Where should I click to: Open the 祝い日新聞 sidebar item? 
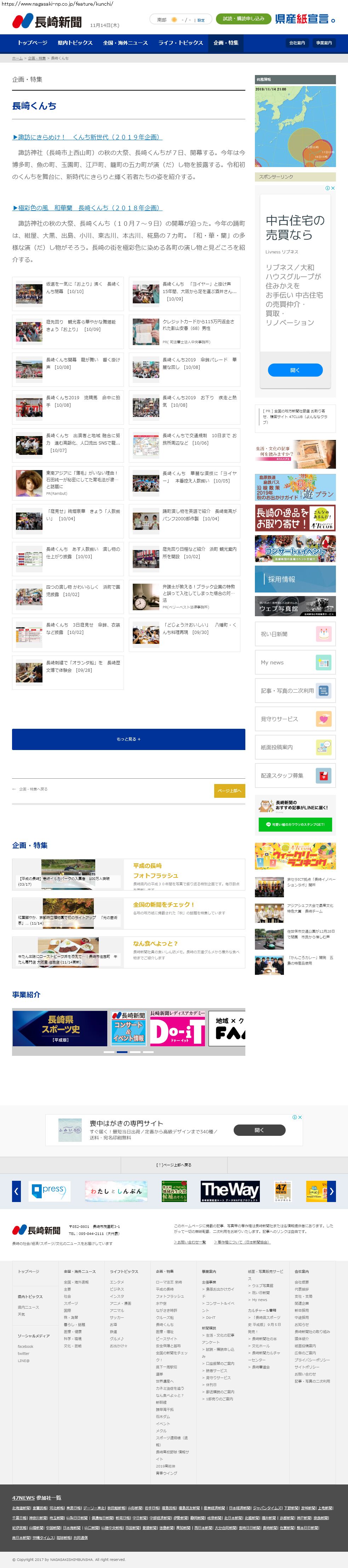coord(295,634)
